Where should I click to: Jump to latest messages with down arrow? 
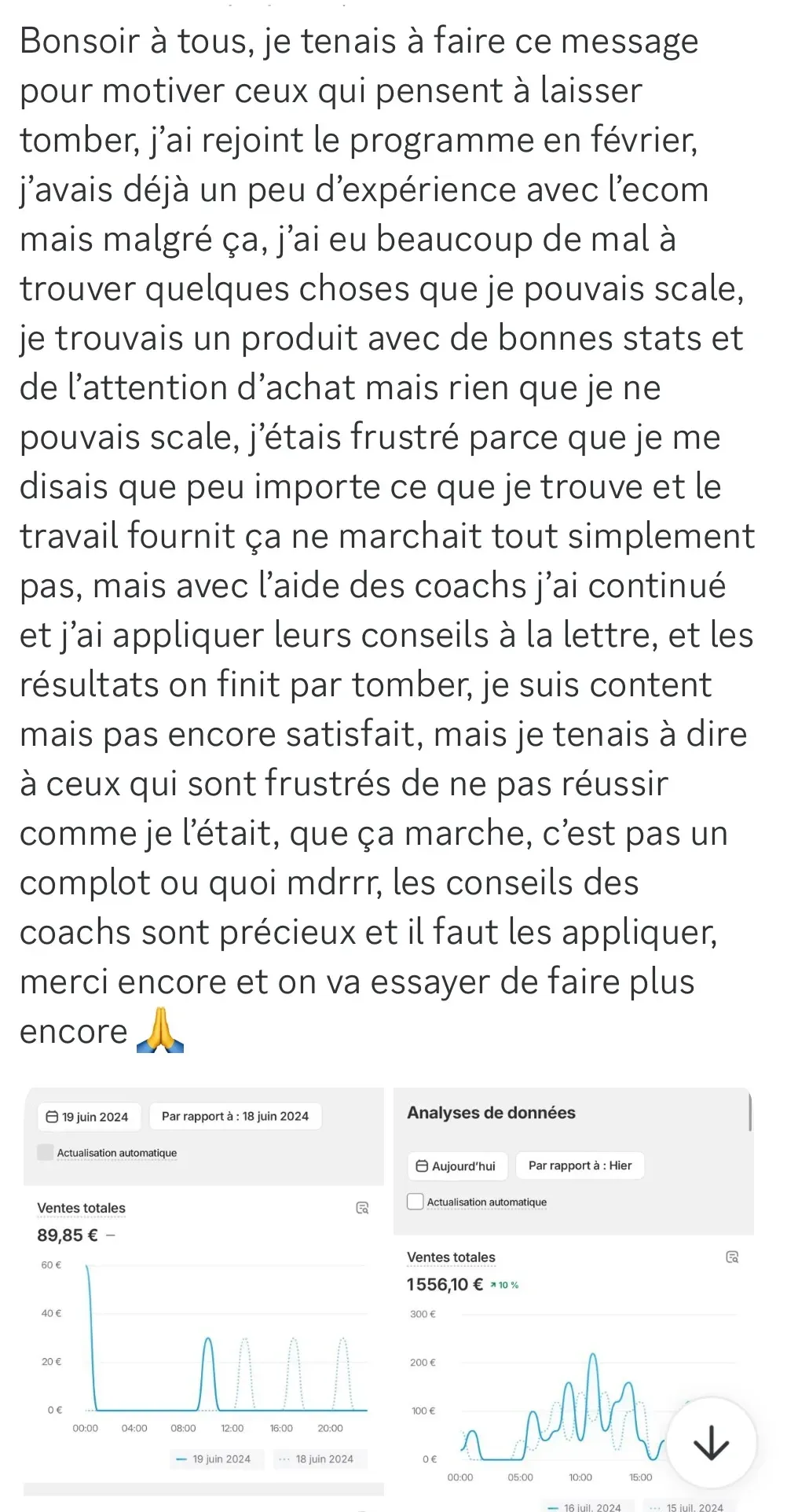712,1443
